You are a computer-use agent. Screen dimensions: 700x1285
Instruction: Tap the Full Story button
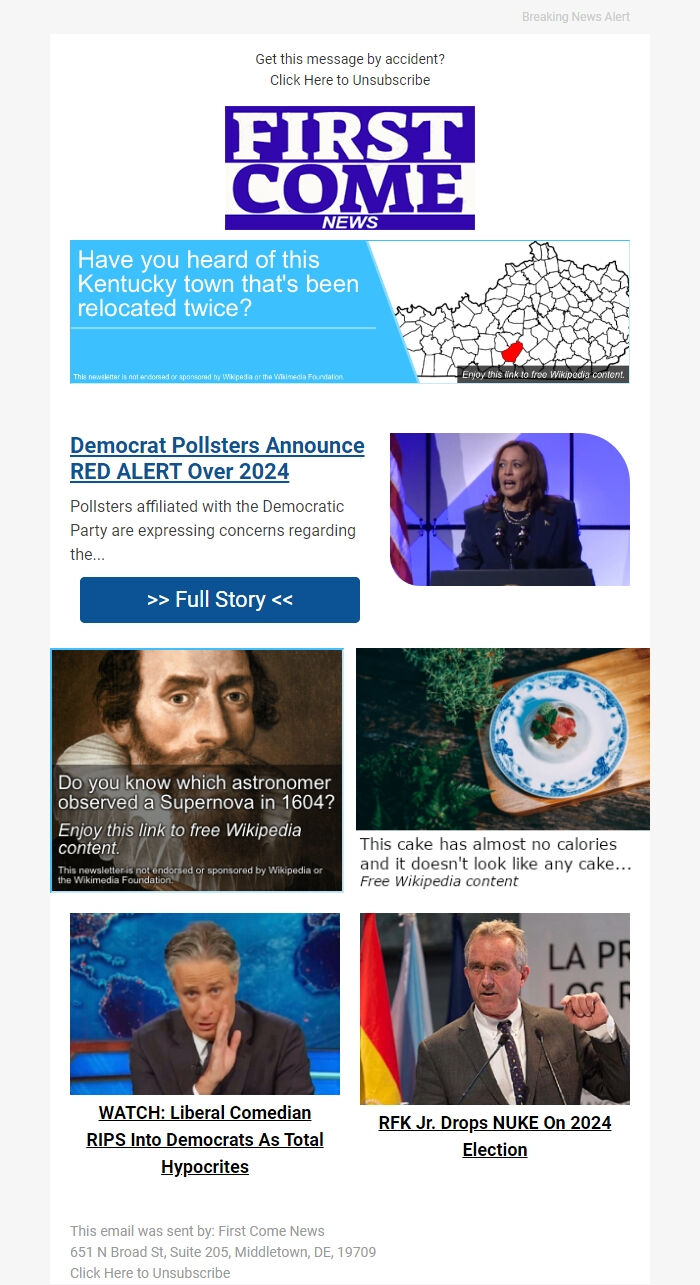(x=220, y=600)
